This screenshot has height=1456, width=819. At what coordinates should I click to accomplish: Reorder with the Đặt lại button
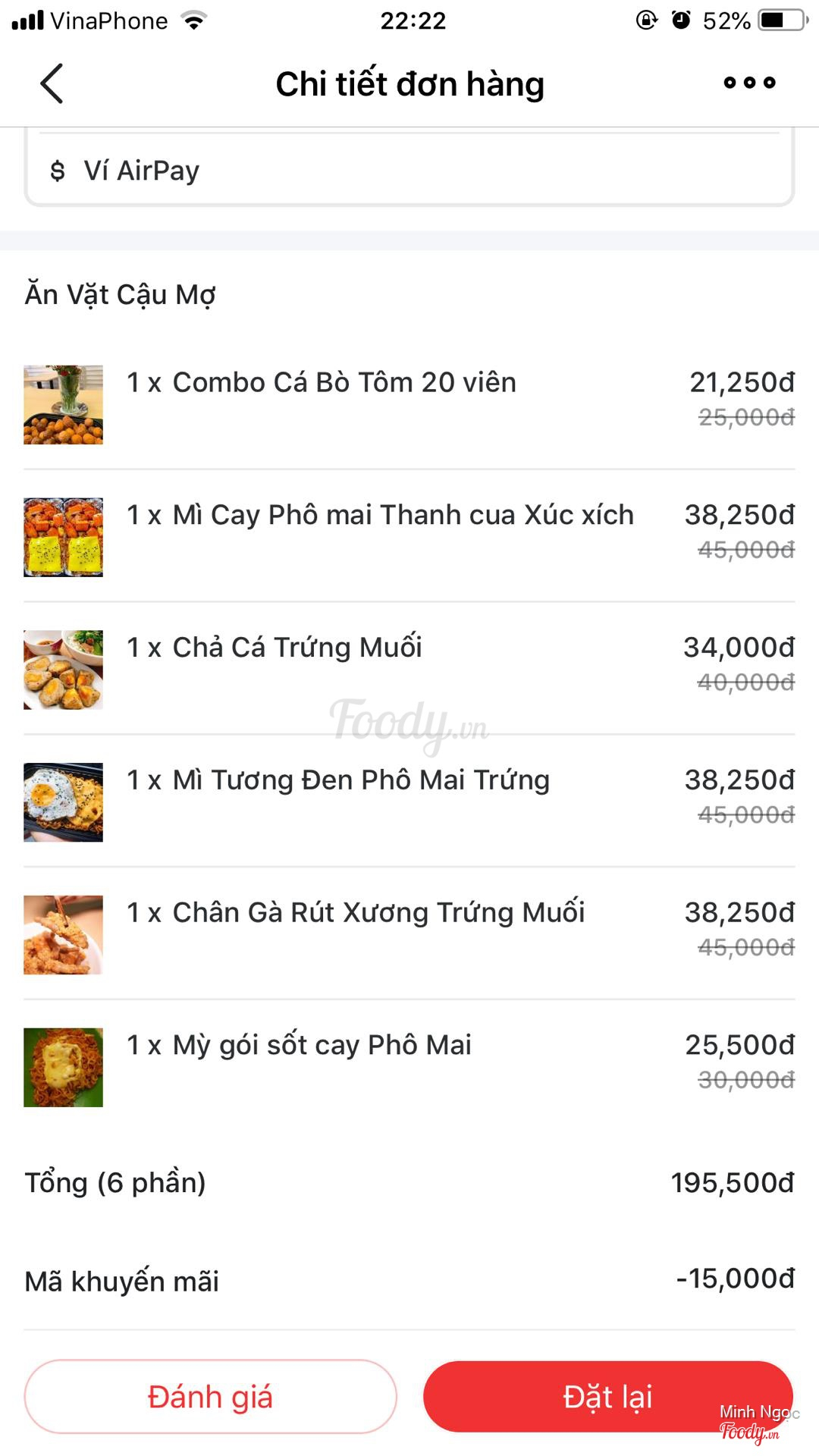(x=607, y=1396)
